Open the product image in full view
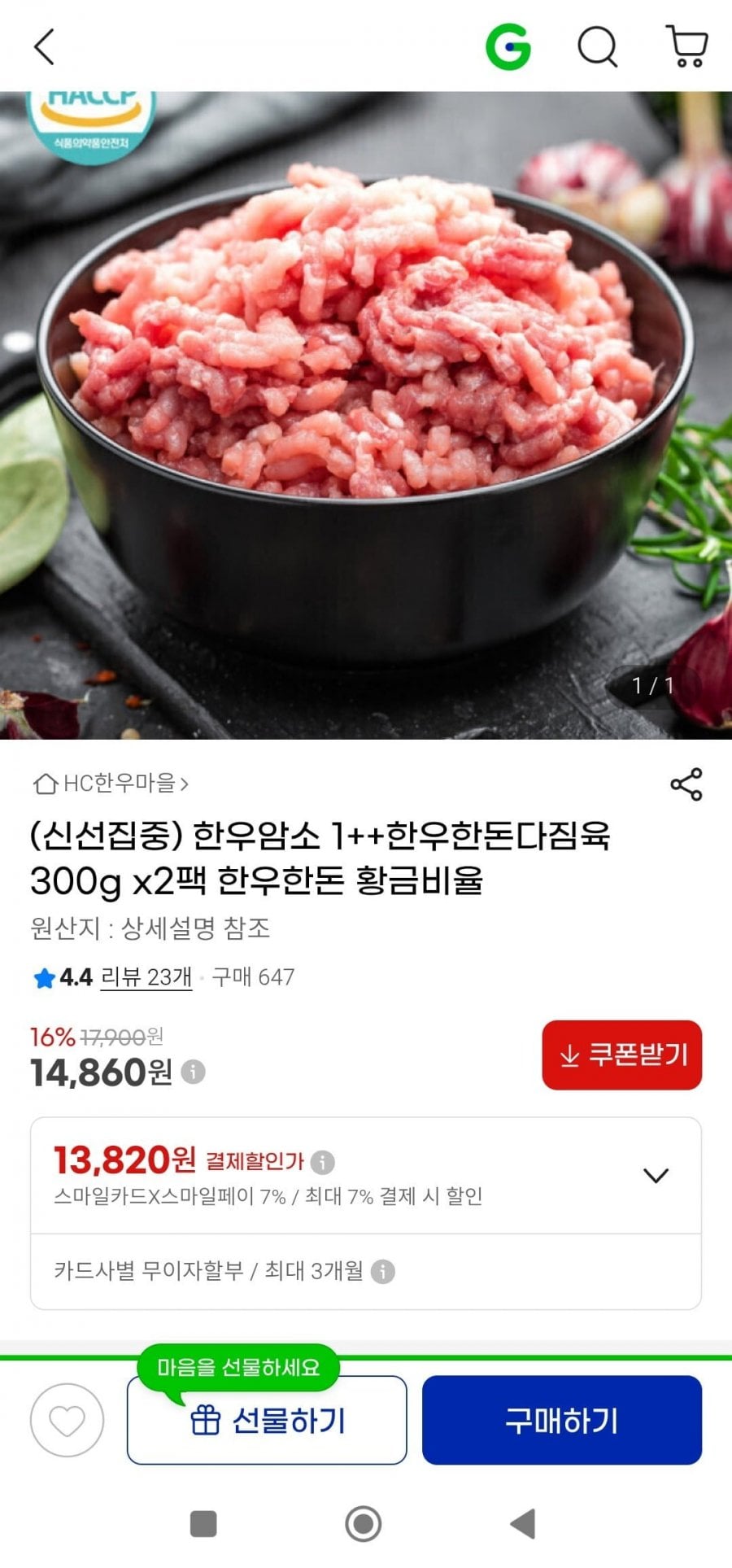Image resolution: width=732 pixels, height=1568 pixels. (366, 415)
